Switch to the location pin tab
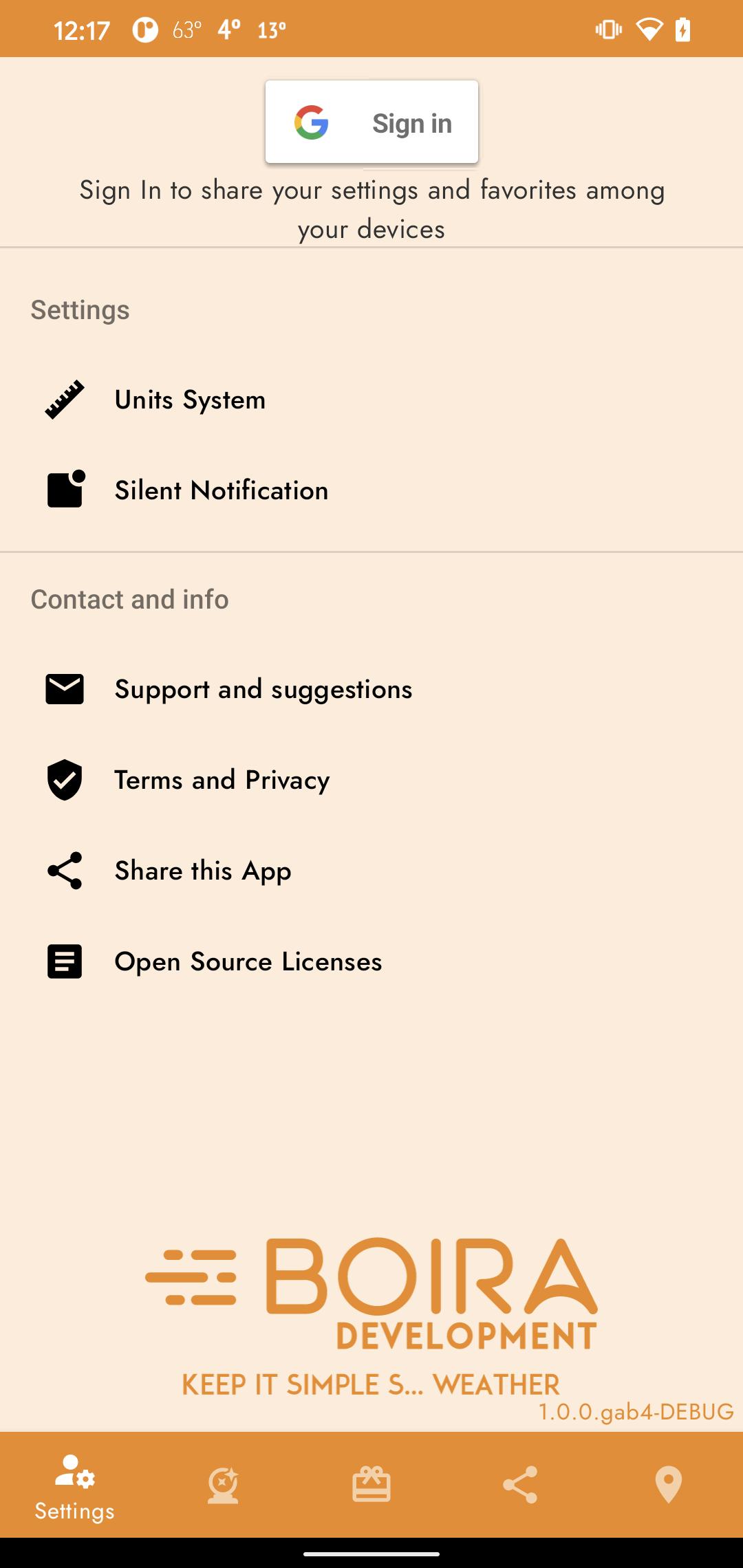 669,1485
